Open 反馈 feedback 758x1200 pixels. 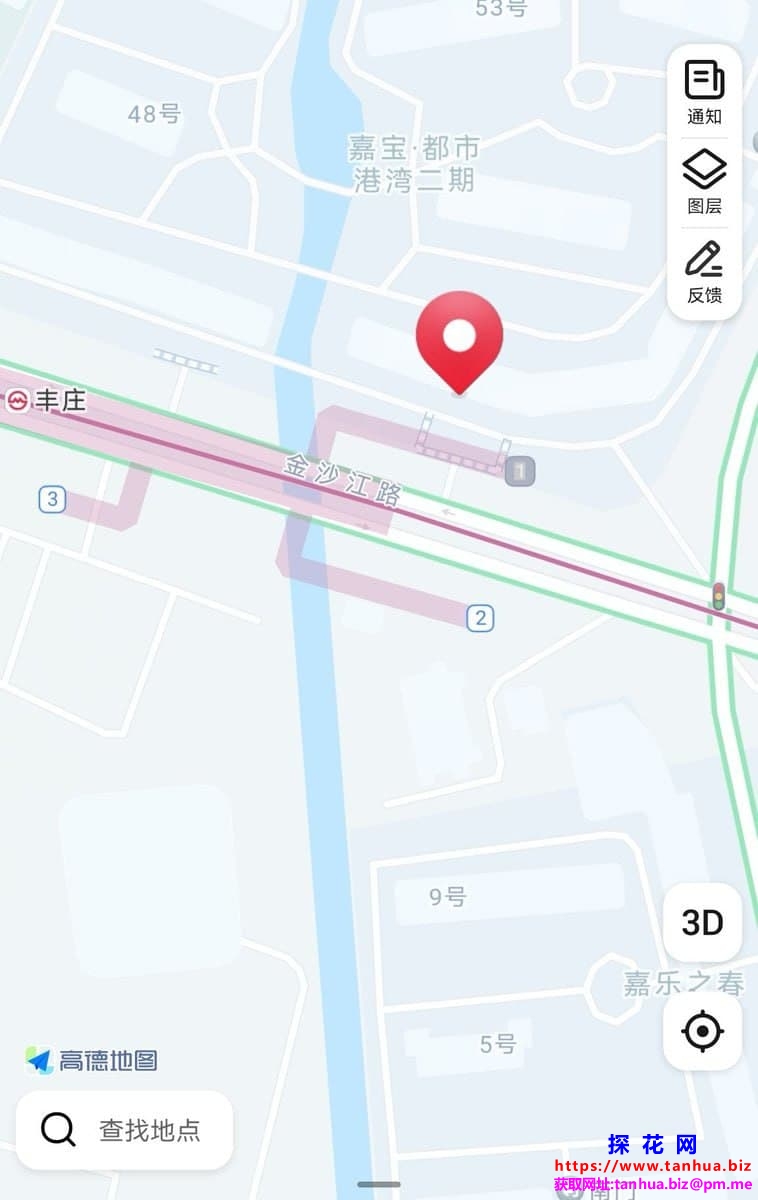pyautogui.click(x=704, y=271)
